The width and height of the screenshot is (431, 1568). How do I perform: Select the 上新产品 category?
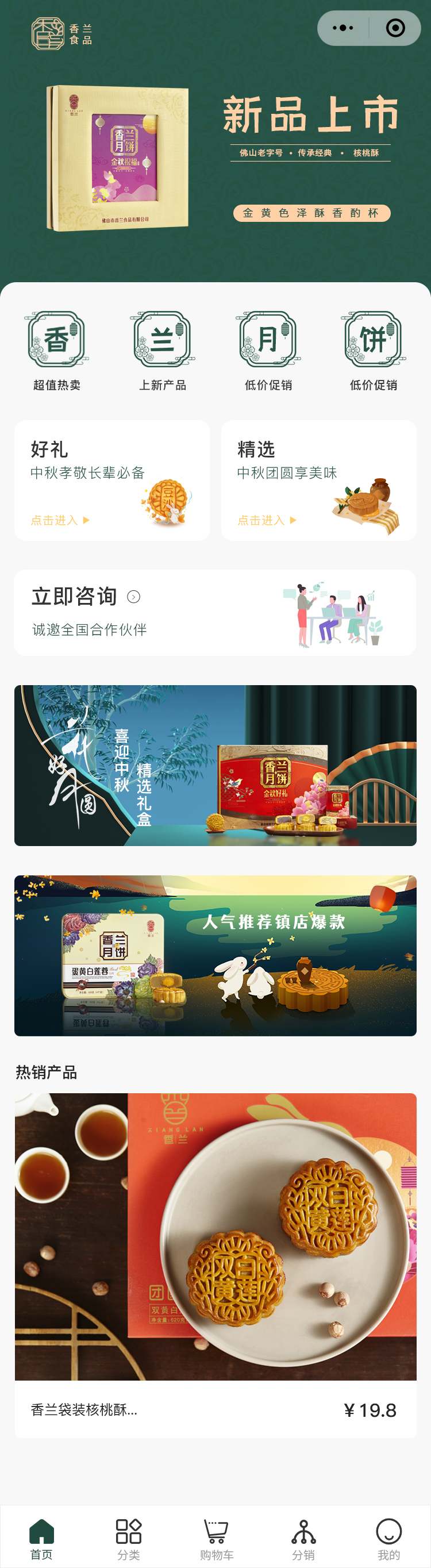click(x=163, y=351)
